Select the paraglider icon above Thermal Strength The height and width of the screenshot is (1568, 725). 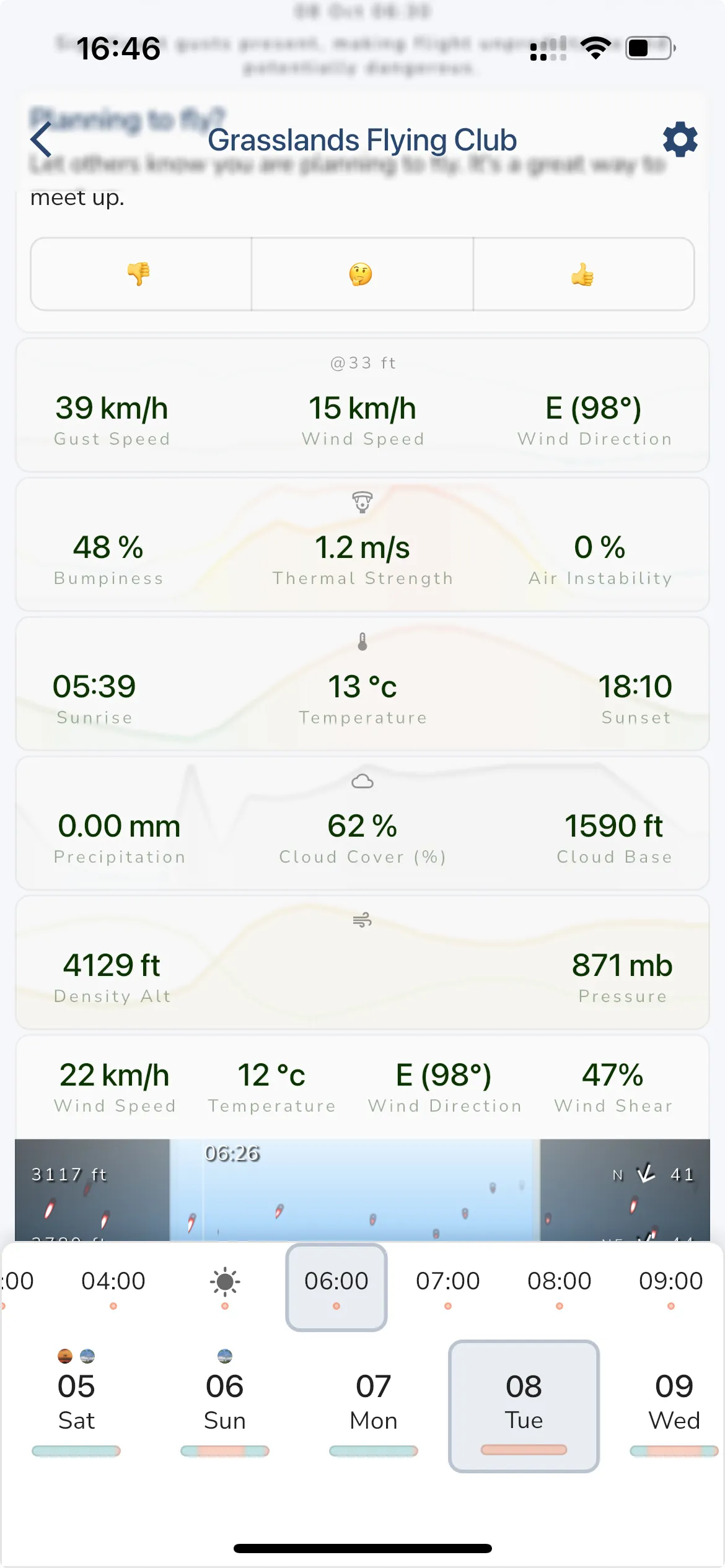362,503
